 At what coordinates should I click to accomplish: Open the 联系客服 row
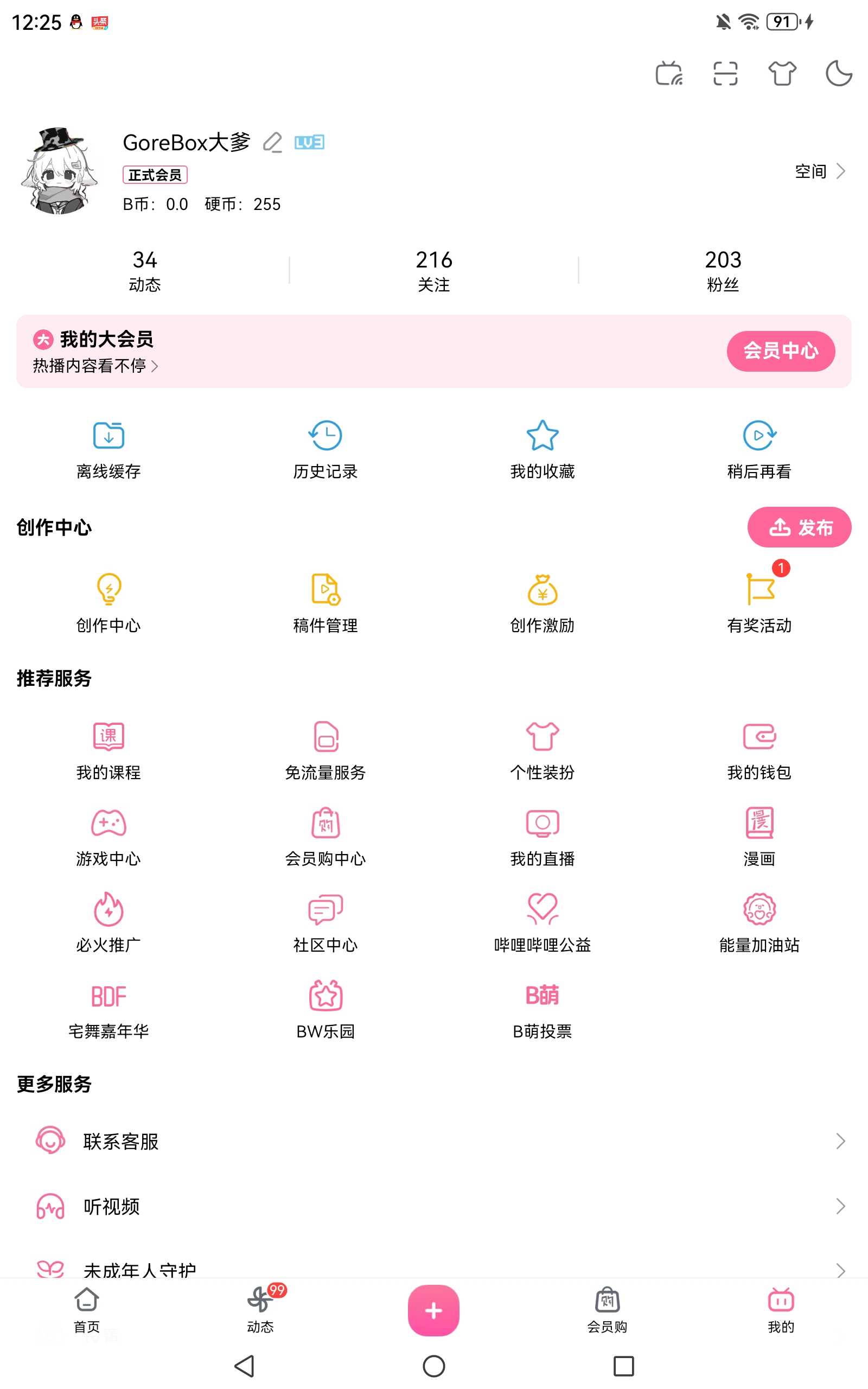coord(434,1141)
